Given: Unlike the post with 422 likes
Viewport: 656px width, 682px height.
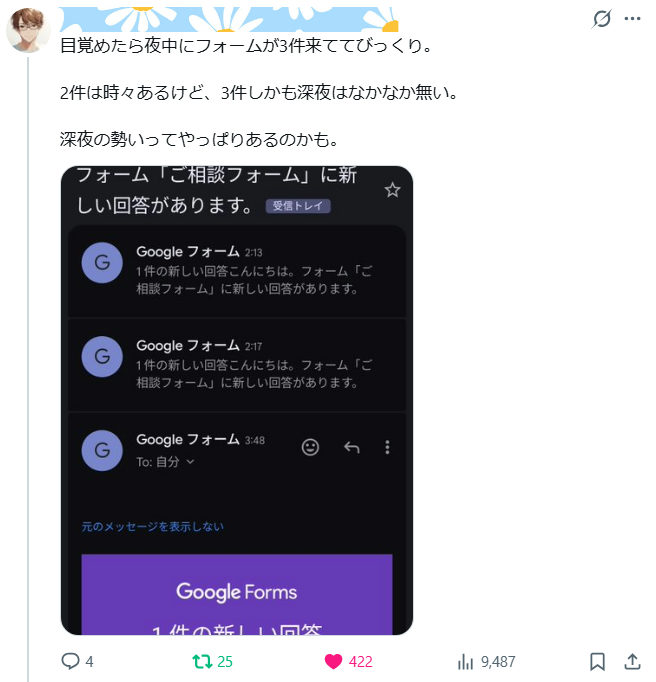Looking at the screenshot, I should 348,662.
